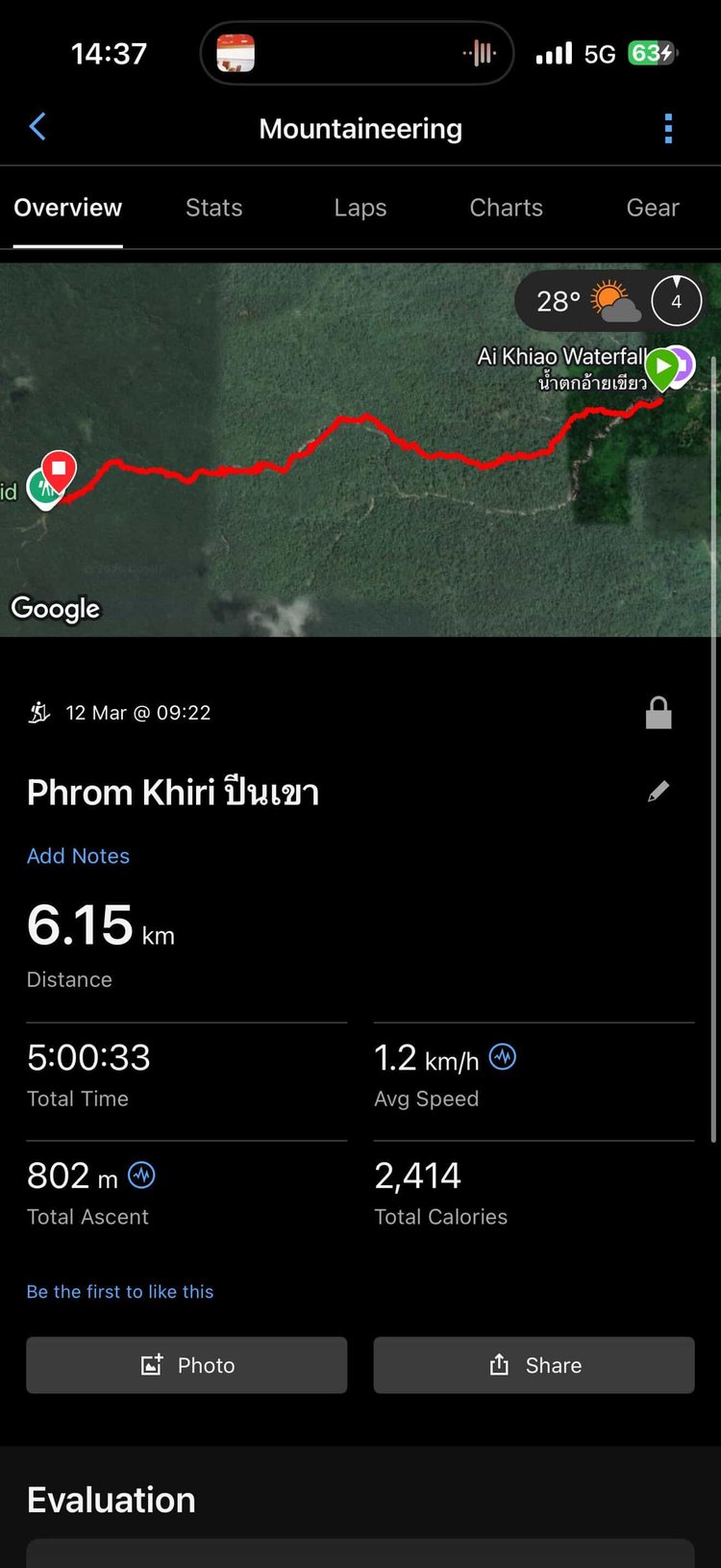Screen dimensions: 721x1568
Task: Tap the Add Notes link
Action: pyautogui.click(x=78, y=856)
